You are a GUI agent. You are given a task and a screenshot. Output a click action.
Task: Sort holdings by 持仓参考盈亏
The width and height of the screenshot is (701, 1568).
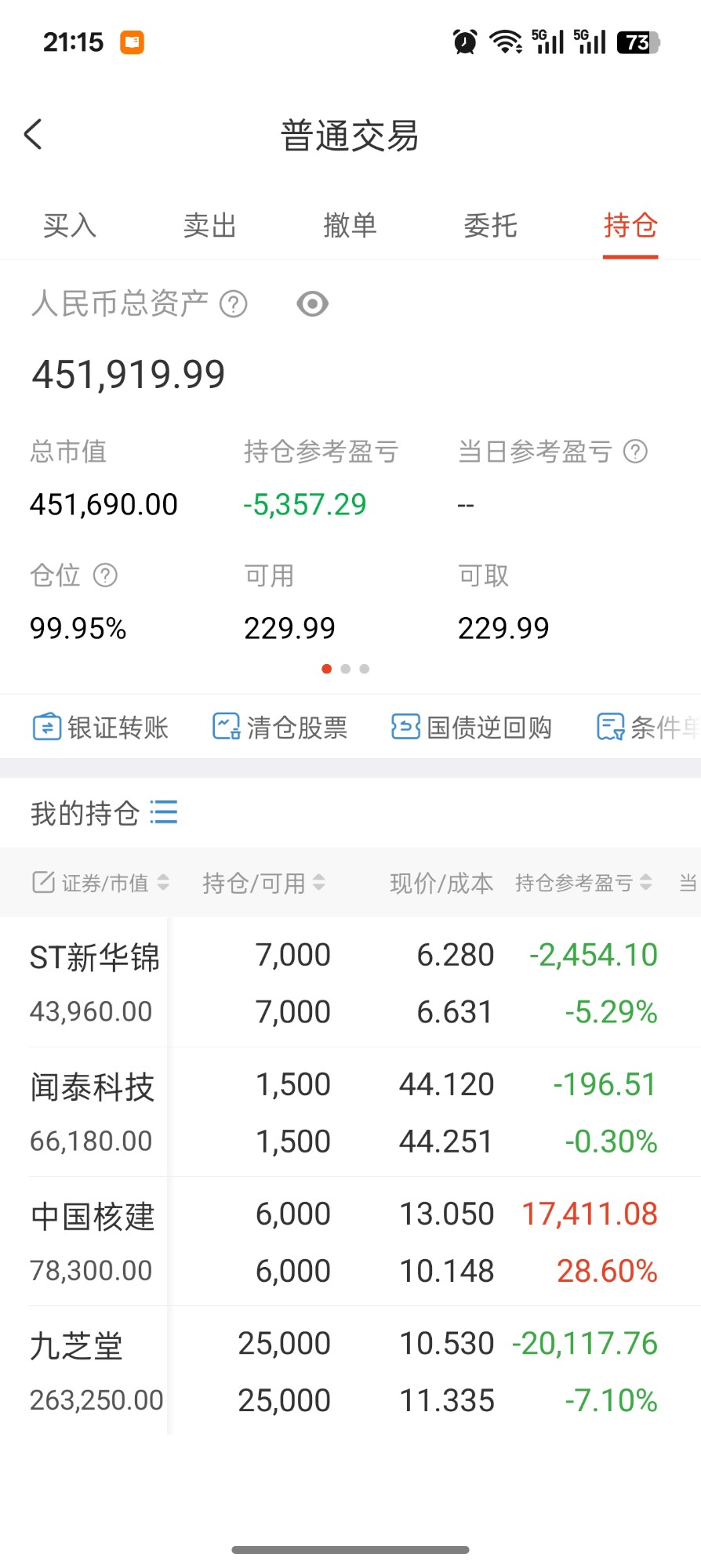[583, 883]
